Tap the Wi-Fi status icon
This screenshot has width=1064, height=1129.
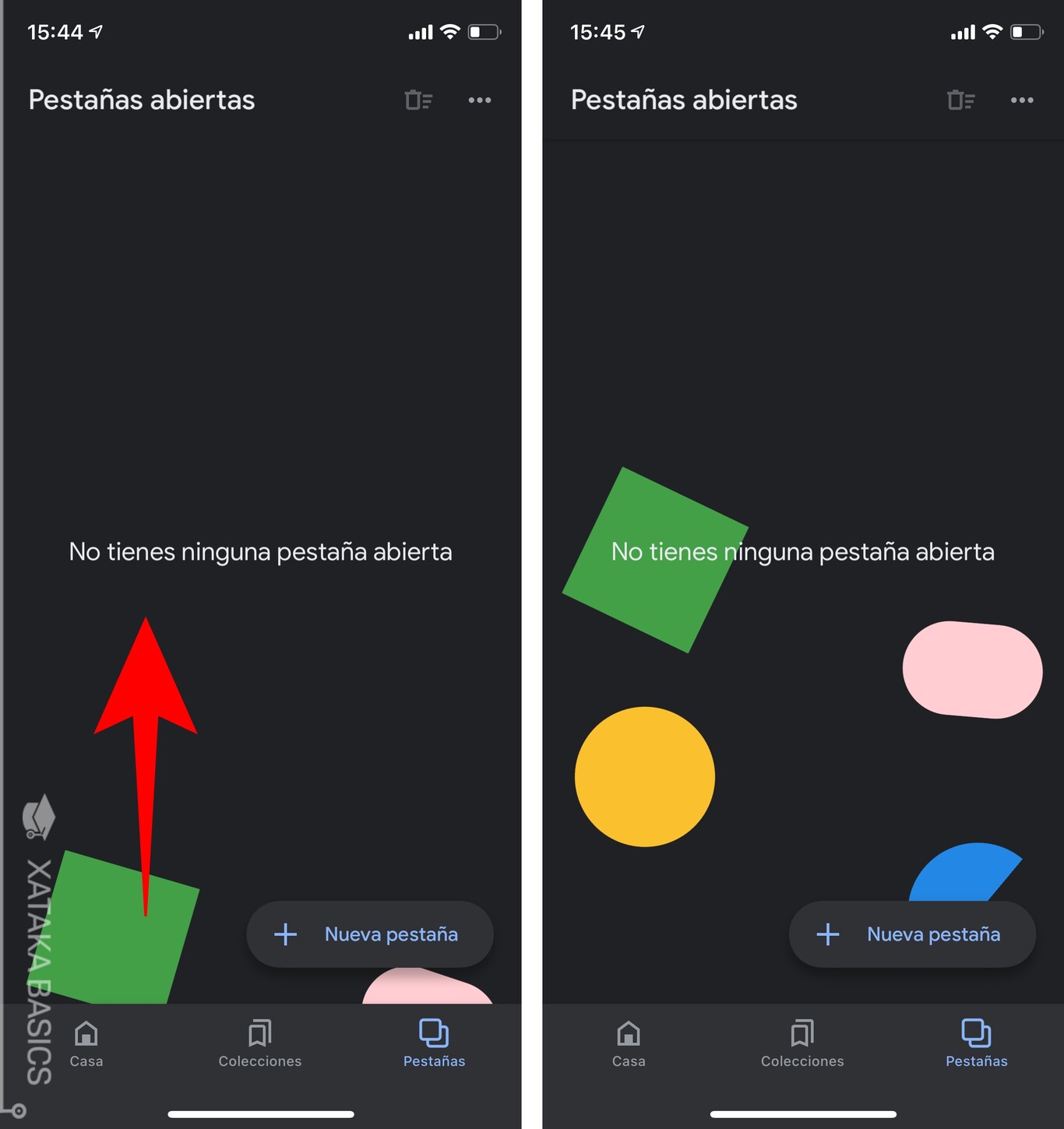[450, 31]
